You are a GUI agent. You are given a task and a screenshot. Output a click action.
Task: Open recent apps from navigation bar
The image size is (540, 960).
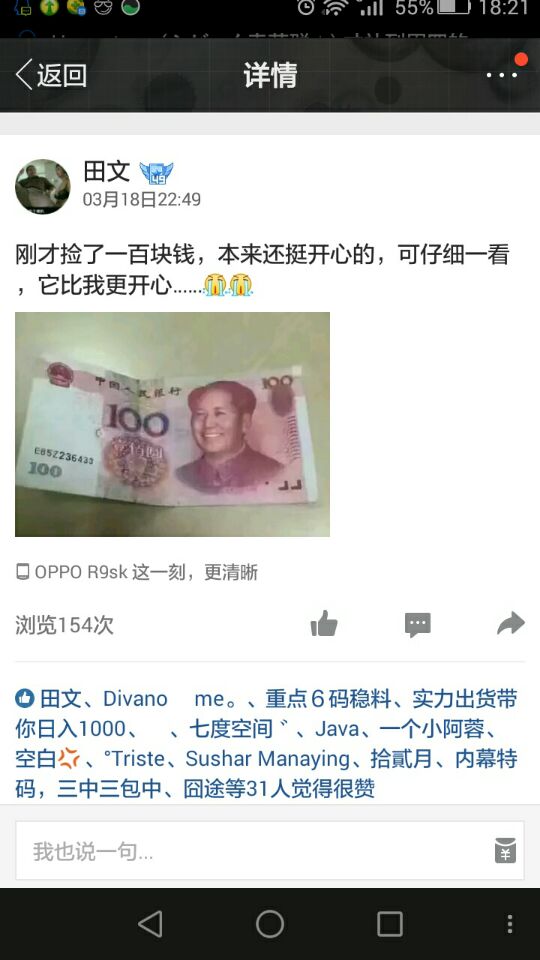coord(389,923)
